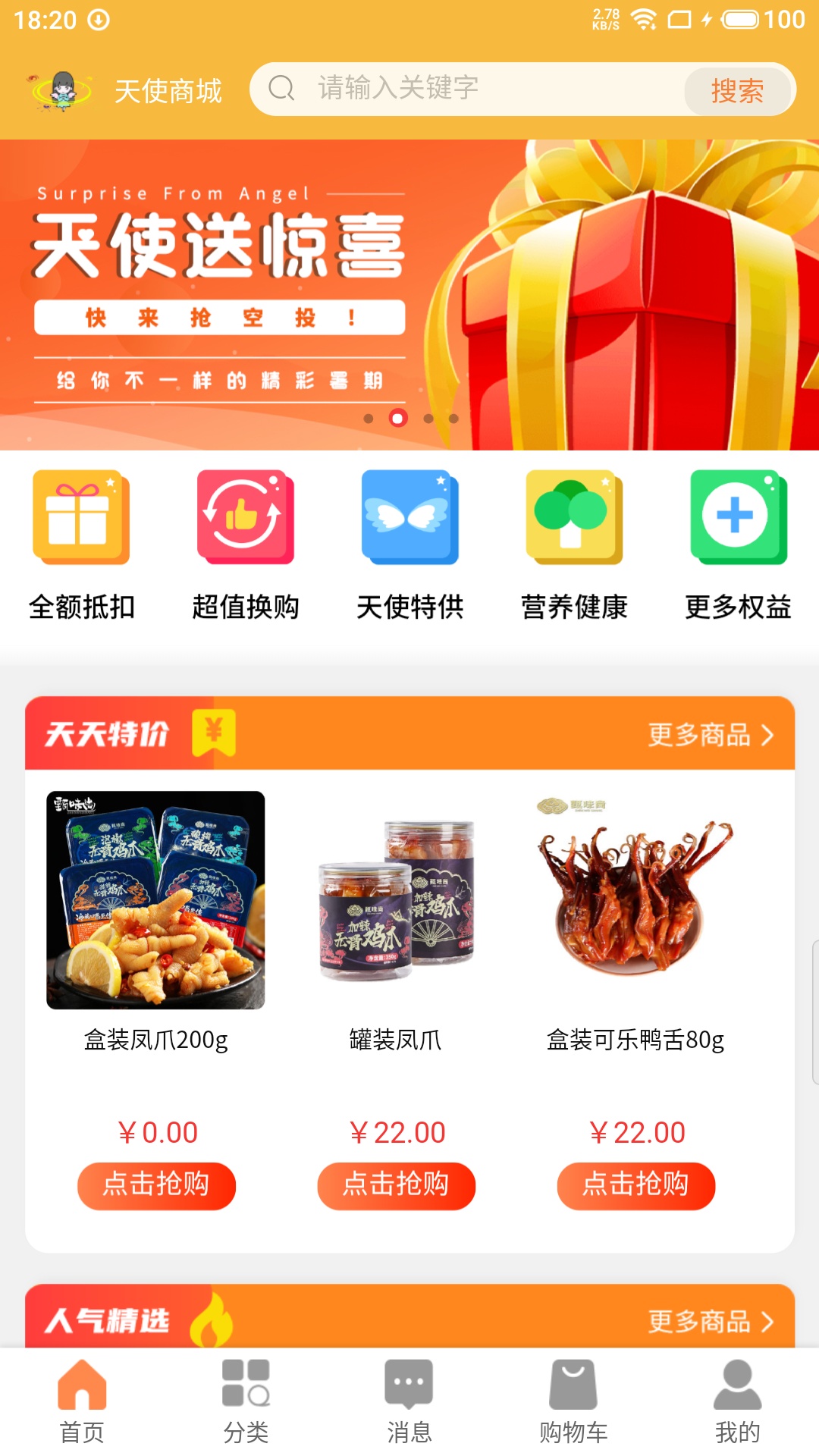
Task: Click the magnifier icon in the search bar
Action: [282, 89]
